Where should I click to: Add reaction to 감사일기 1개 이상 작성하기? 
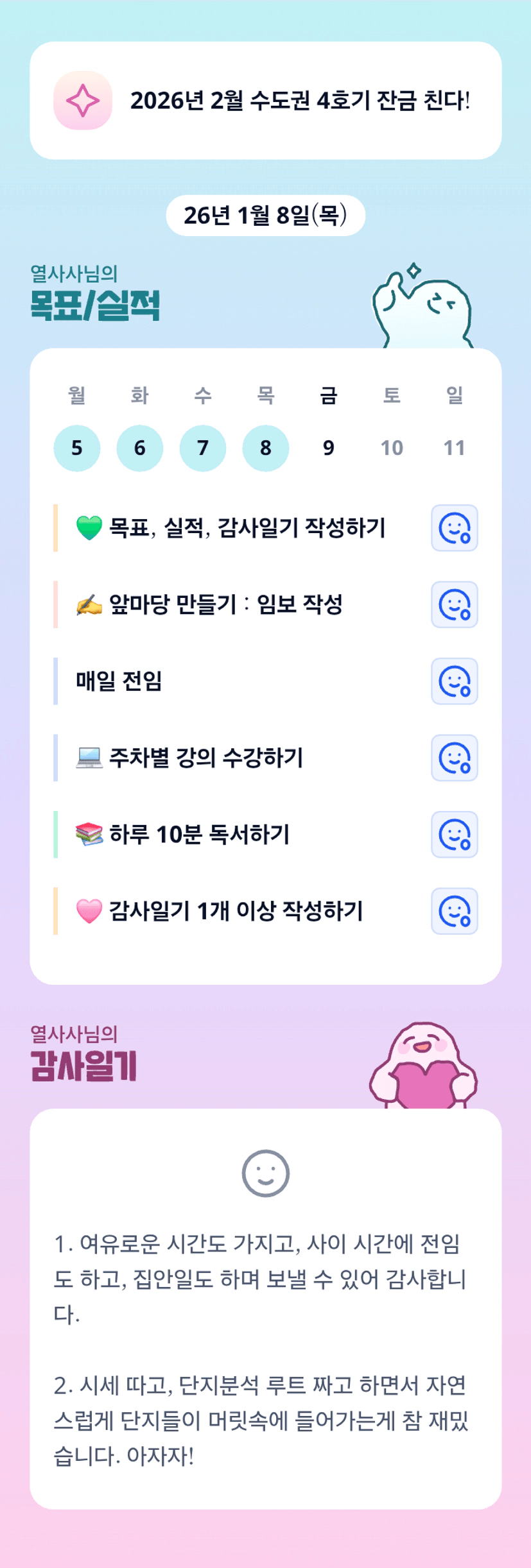pos(455,911)
